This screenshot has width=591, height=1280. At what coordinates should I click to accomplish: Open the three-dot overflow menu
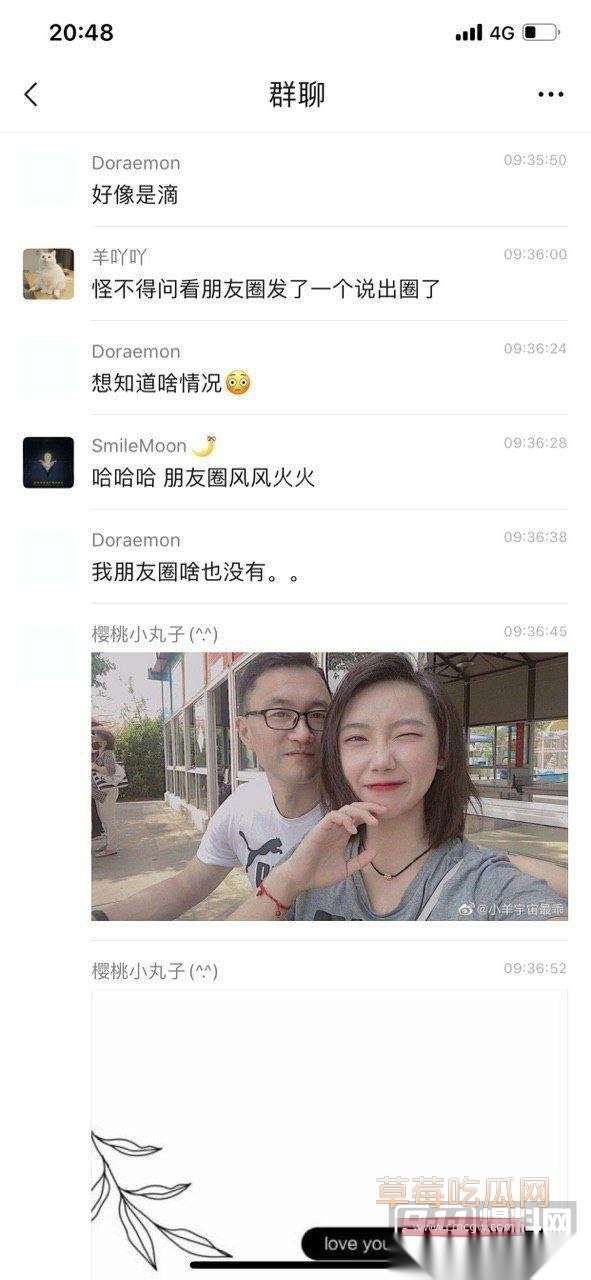tap(551, 94)
